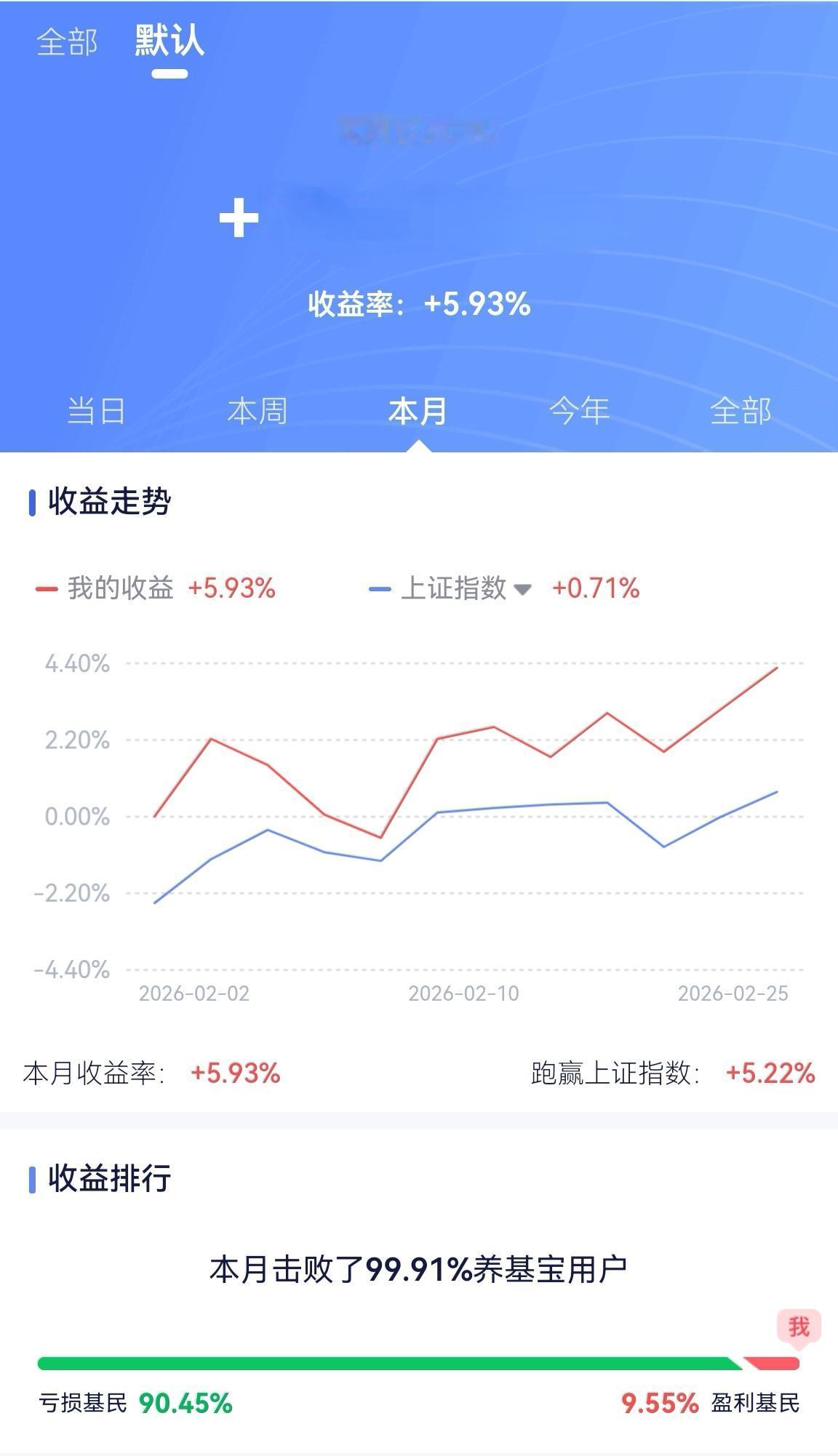The height and width of the screenshot is (1456, 838).
Task: Click the pointer arrow under 本月 tab
Action: tap(418, 447)
